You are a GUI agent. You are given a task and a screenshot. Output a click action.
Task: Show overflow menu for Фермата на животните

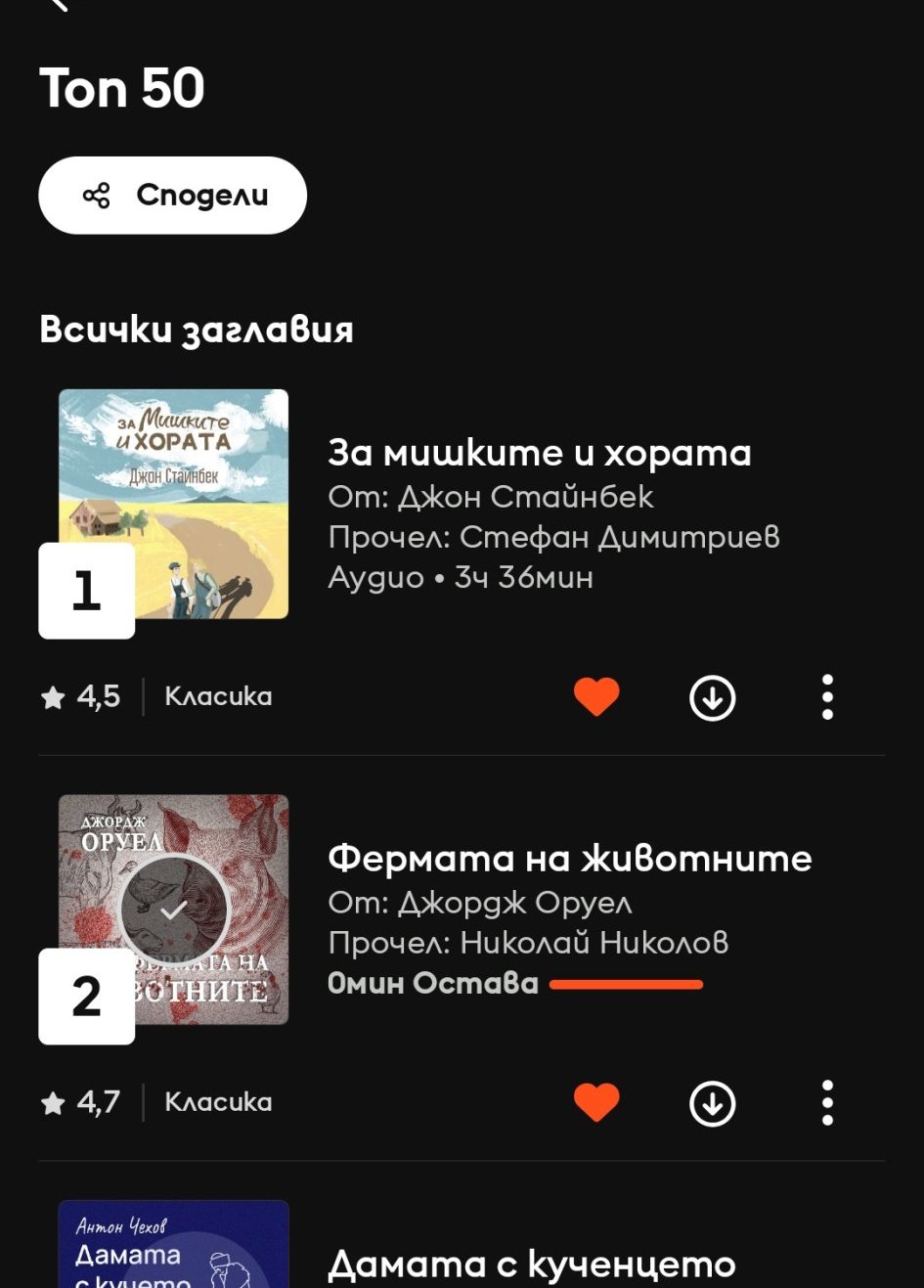tap(827, 1103)
